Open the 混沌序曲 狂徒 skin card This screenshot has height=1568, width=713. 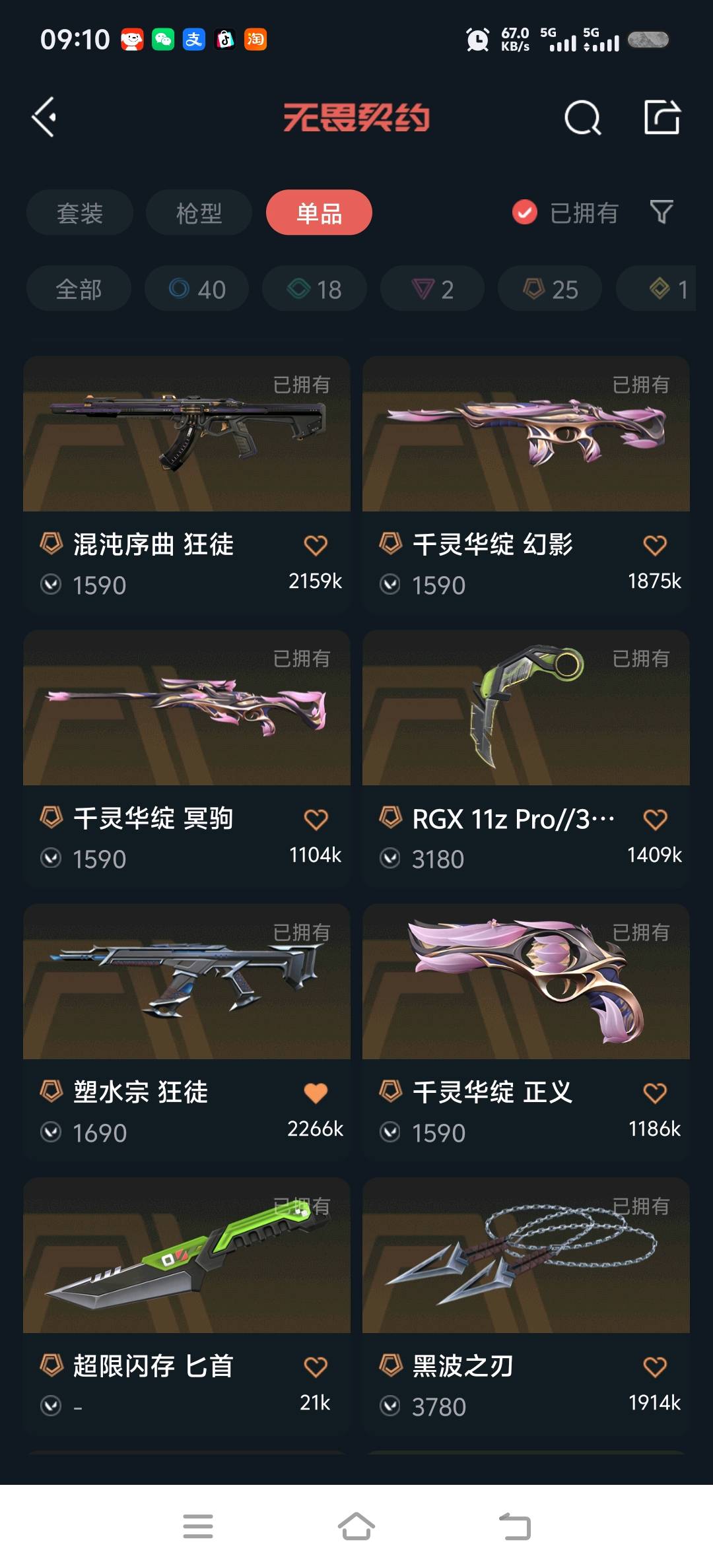tap(187, 484)
